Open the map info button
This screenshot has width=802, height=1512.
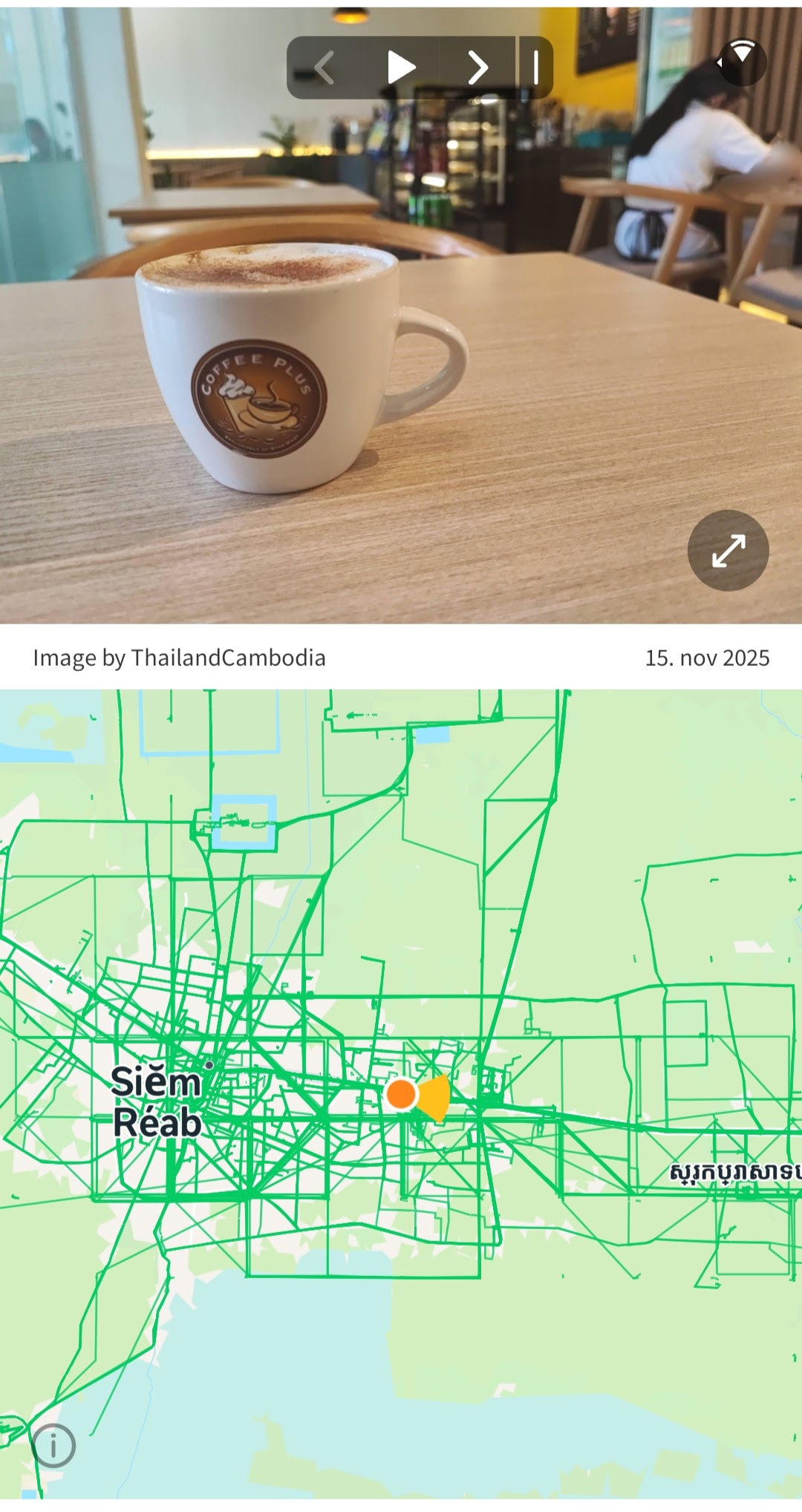[53, 1445]
